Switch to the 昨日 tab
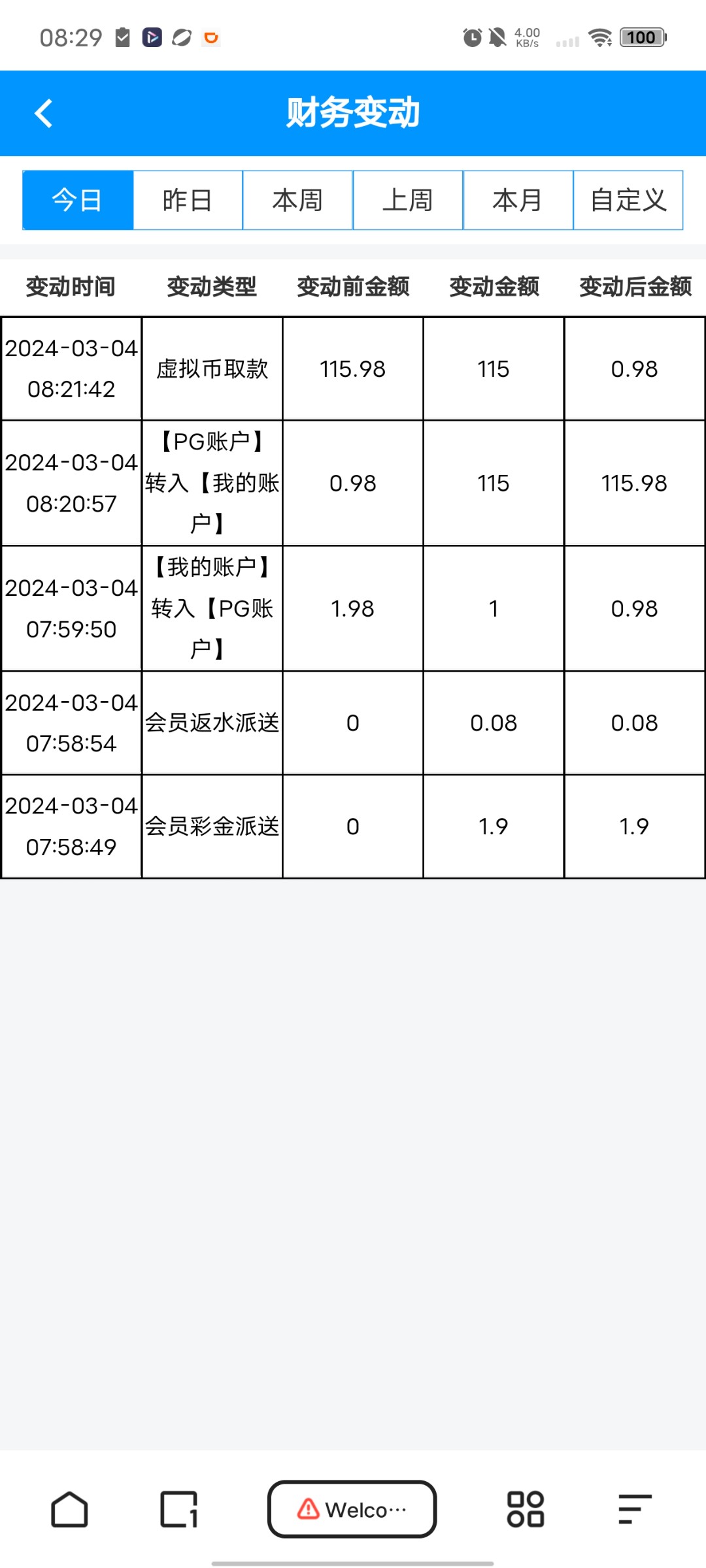Viewport: 706px width, 1568px height. 188,200
